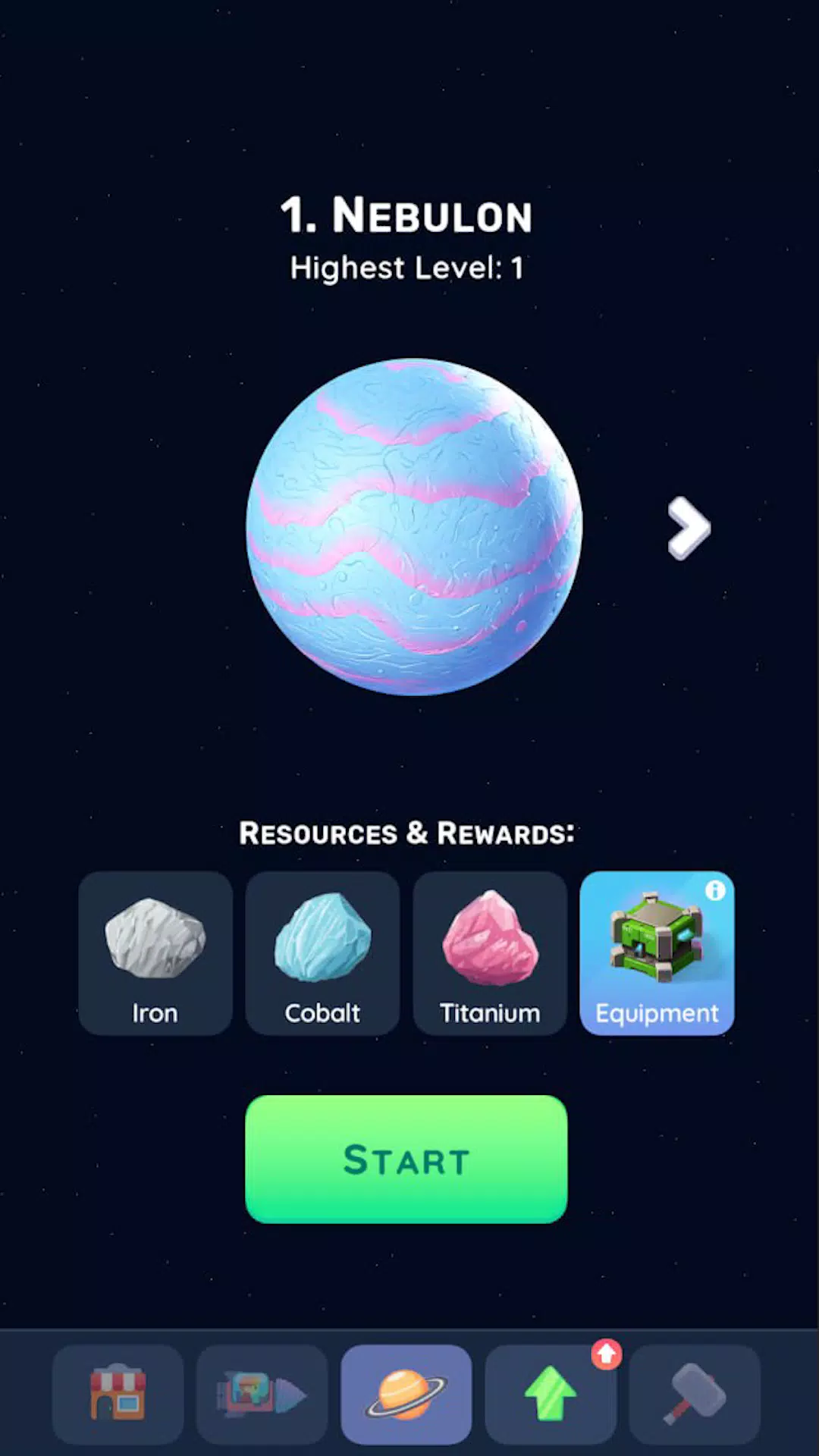Select the Titanium reward card
The width and height of the screenshot is (819, 1456).
pos(489,952)
